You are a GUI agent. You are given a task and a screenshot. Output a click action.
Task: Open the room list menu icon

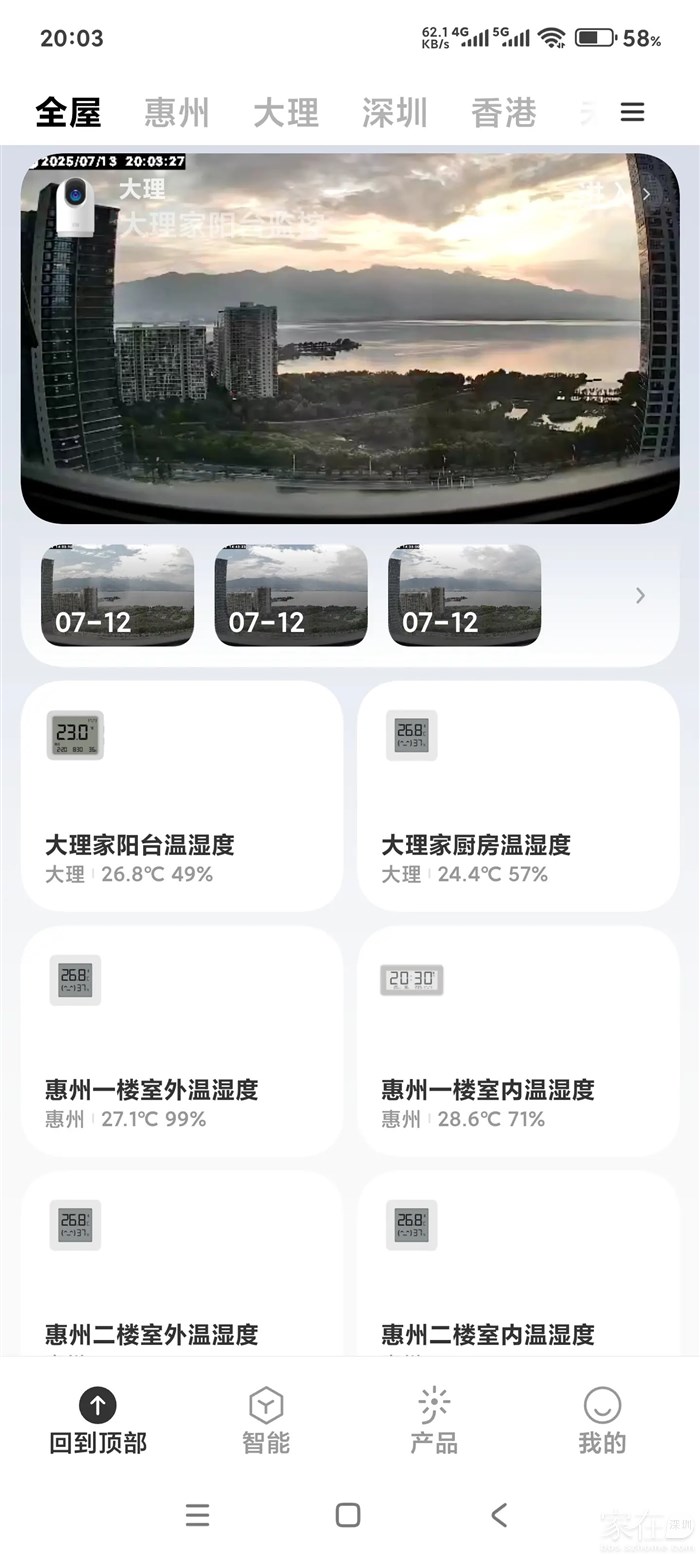(x=632, y=112)
